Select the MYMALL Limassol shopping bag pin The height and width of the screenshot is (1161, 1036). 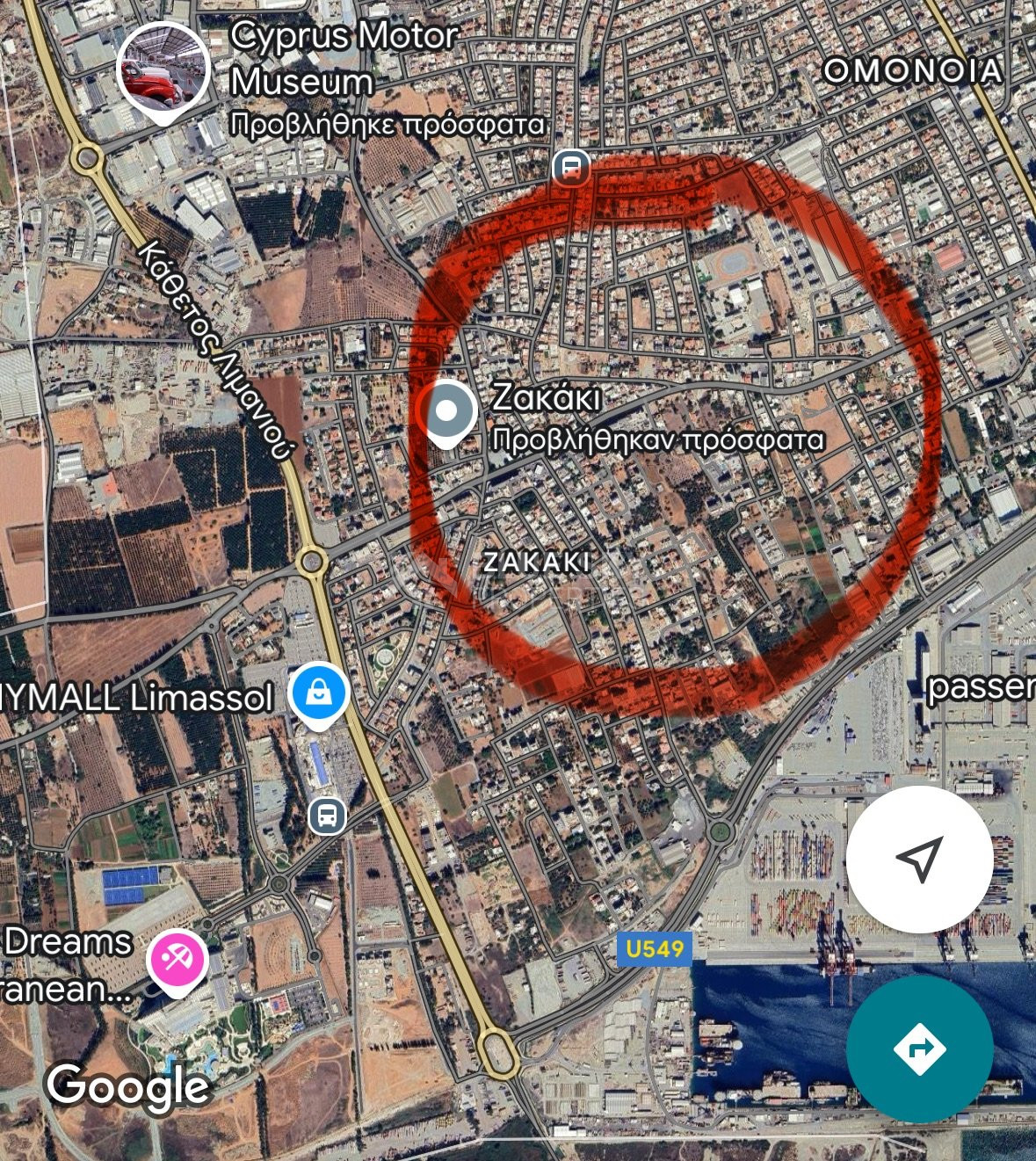(x=318, y=694)
